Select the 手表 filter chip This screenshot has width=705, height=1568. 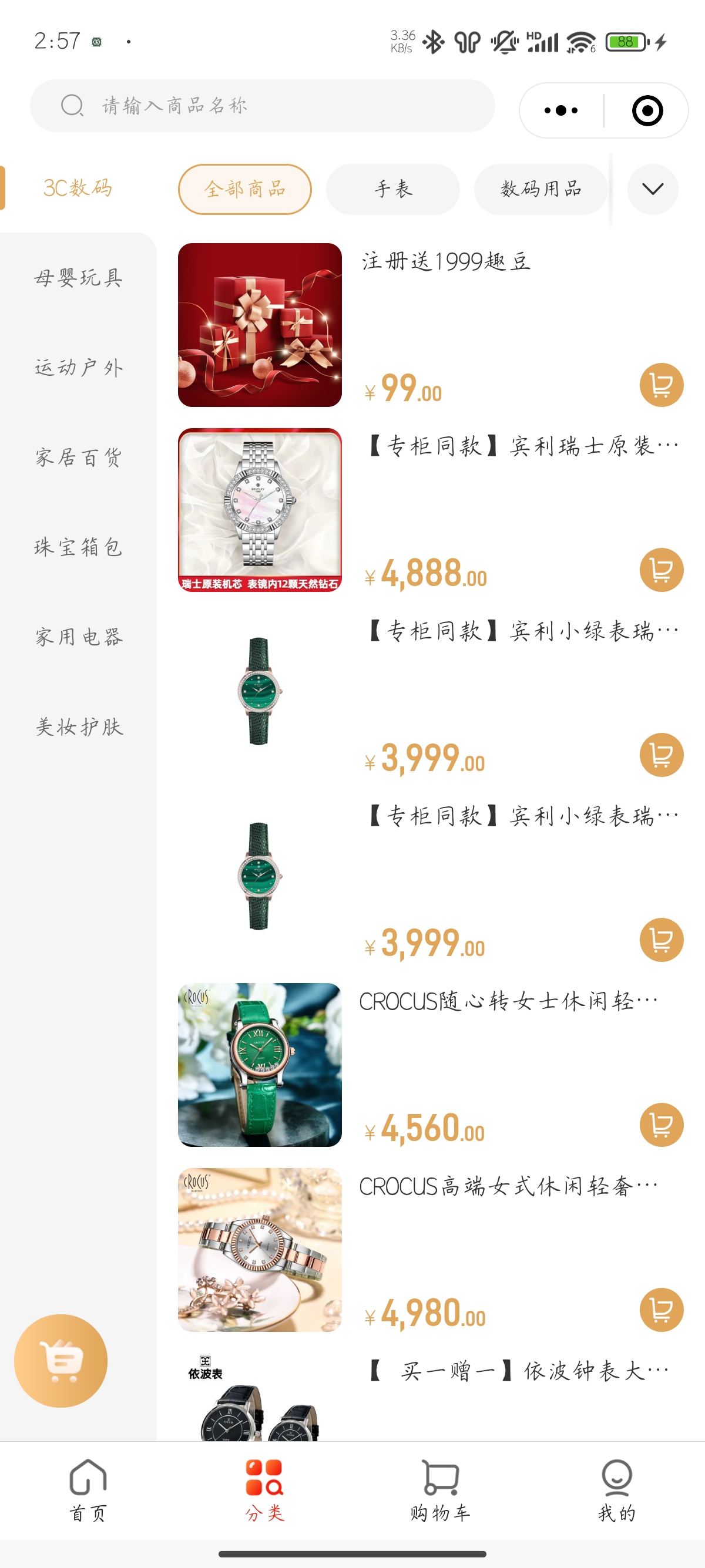click(x=392, y=189)
